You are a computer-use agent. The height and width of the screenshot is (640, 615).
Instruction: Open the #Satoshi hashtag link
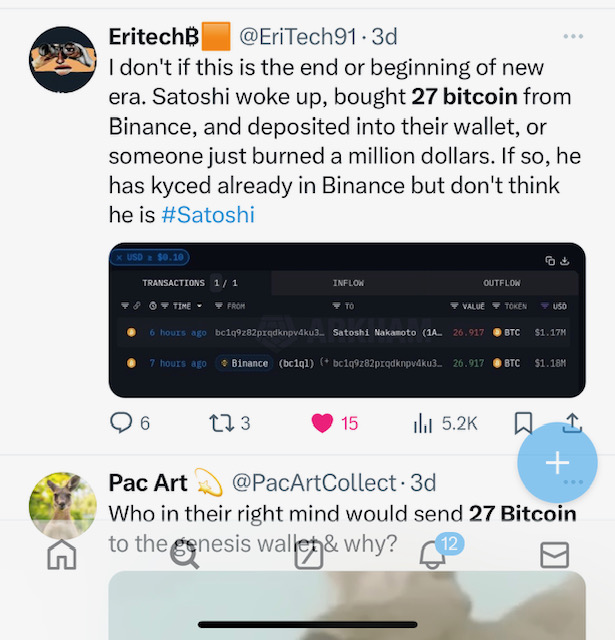[x=209, y=214]
